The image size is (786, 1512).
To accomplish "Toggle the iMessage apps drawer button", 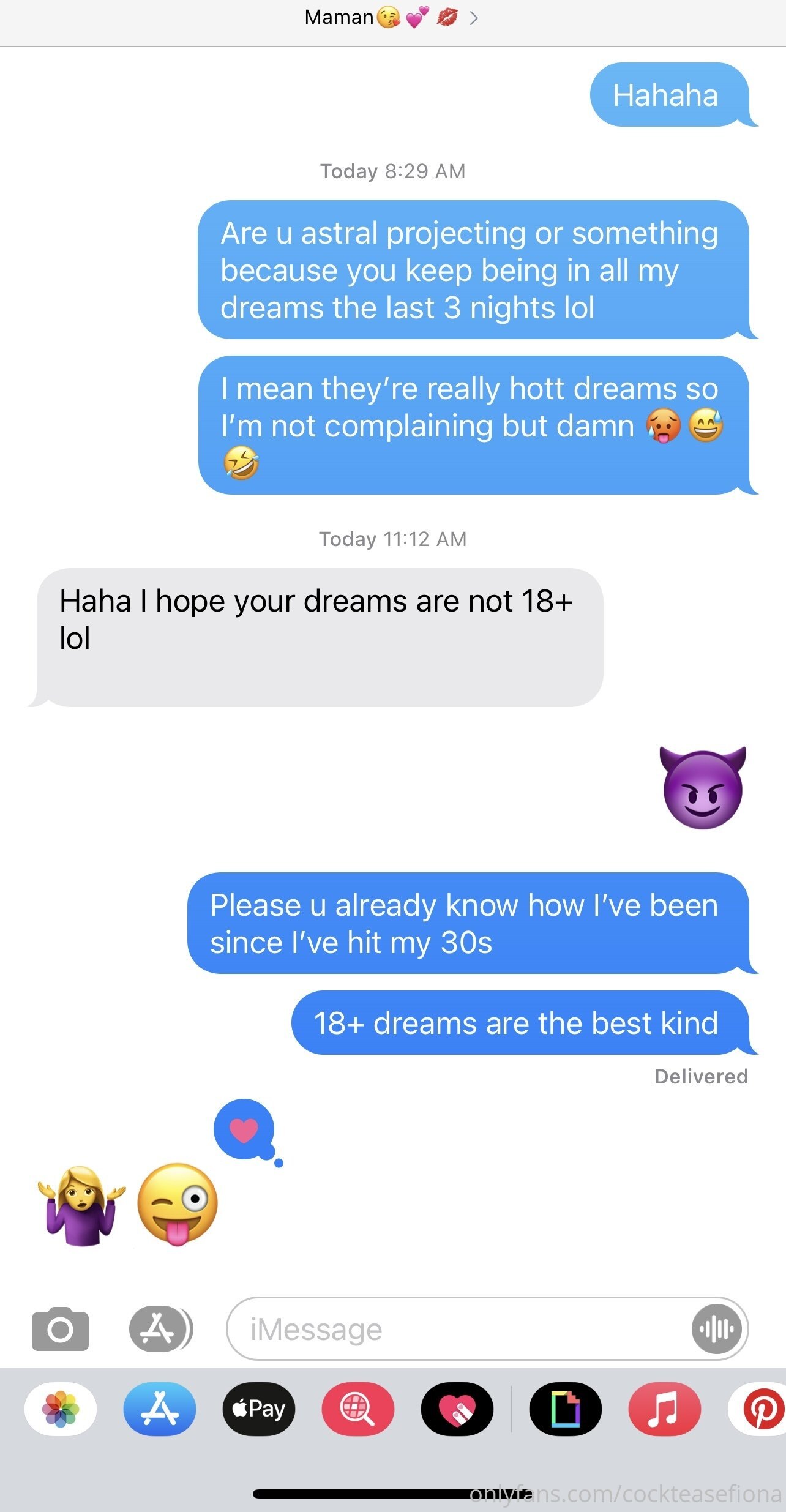I will coord(160,1329).
